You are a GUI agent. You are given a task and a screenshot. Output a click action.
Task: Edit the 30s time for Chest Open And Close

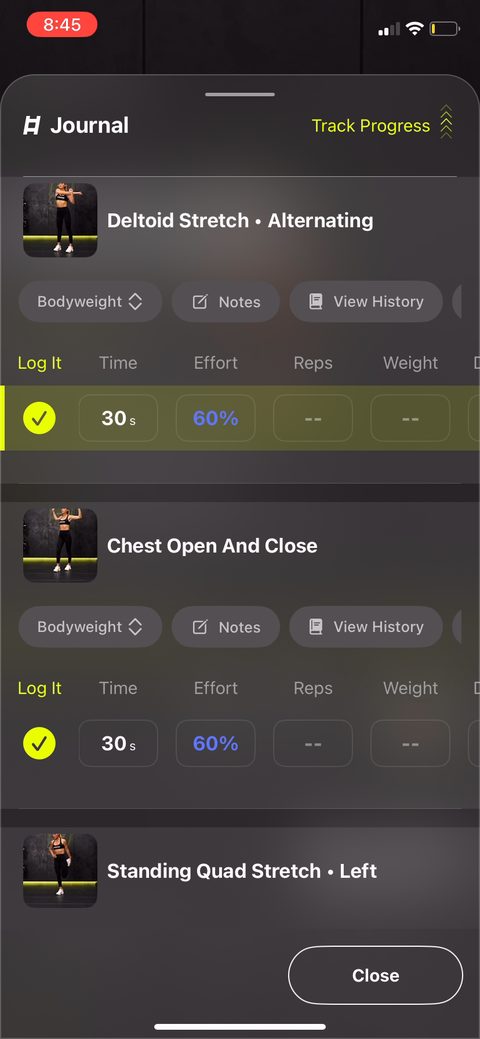pyautogui.click(x=118, y=743)
